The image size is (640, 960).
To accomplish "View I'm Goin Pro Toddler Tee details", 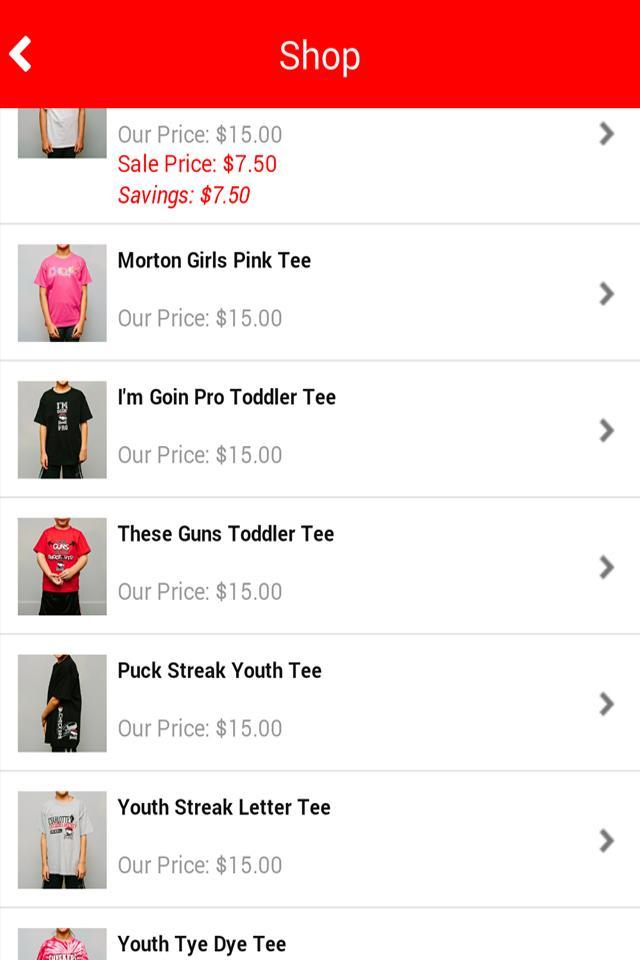I will [x=320, y=429].
